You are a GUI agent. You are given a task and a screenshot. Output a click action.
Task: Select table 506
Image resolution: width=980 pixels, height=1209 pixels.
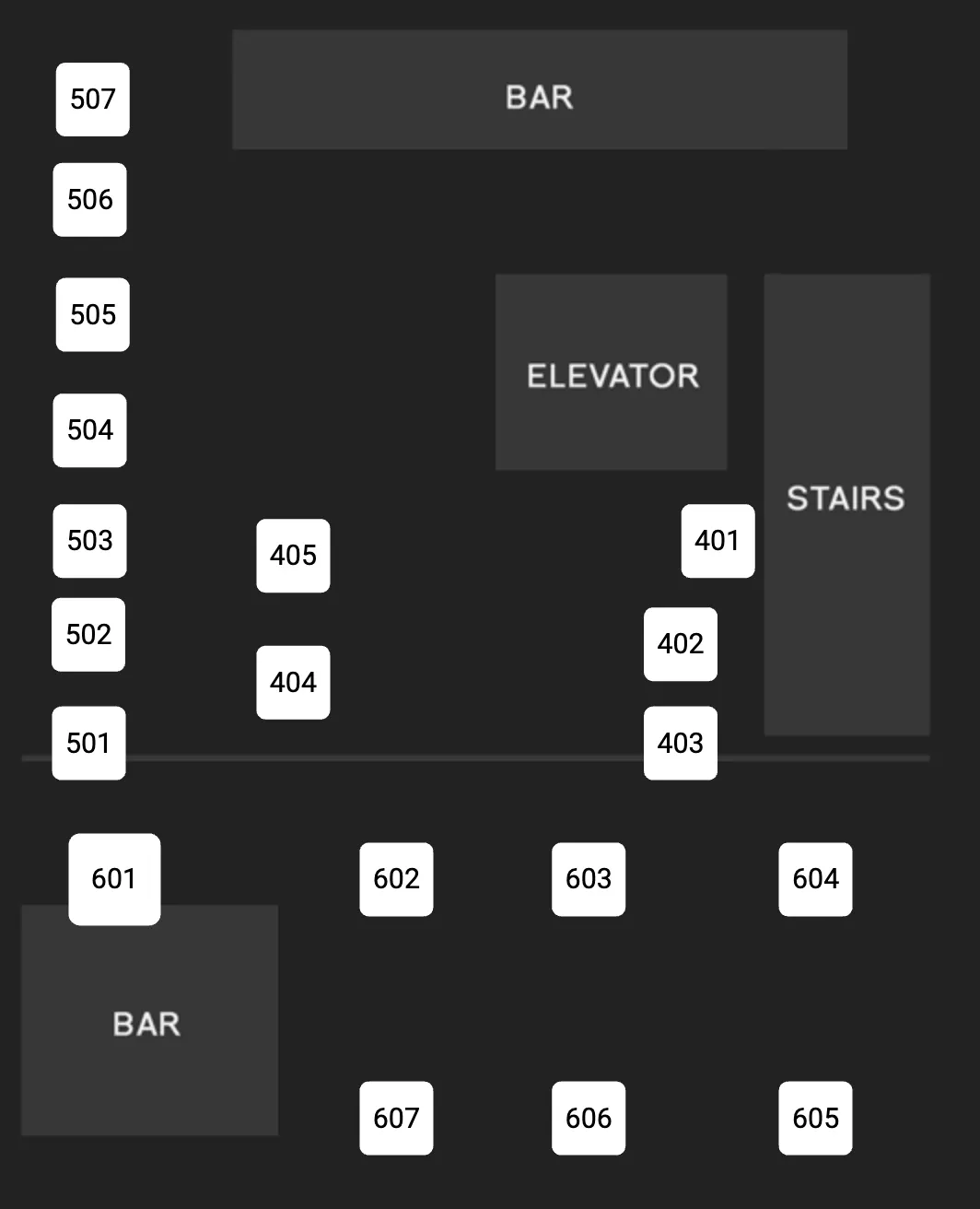tap(89, 200)
